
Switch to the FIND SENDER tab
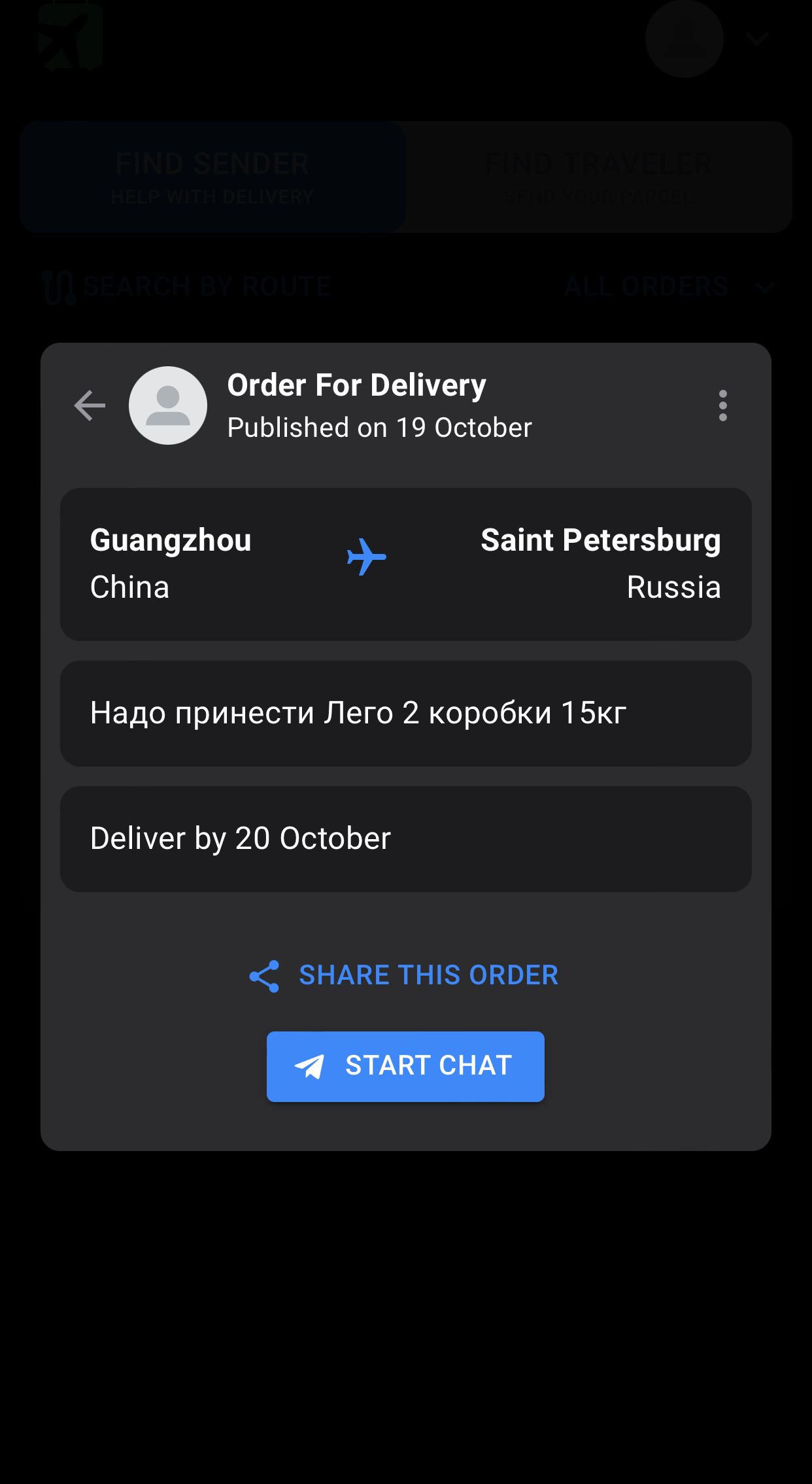pyautogui.click(x=212, y=177)
